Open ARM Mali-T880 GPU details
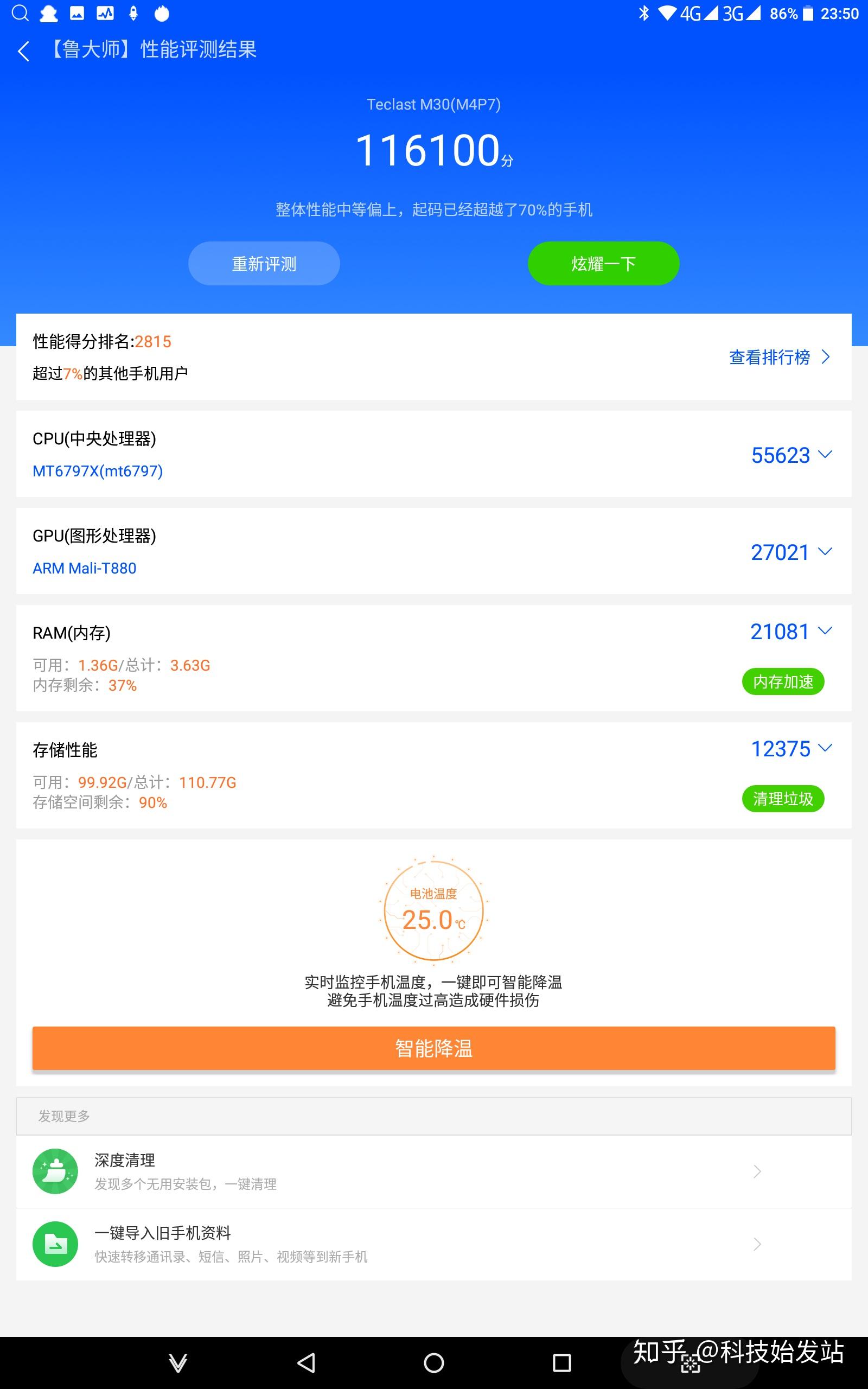 click(x=84, y=568)
